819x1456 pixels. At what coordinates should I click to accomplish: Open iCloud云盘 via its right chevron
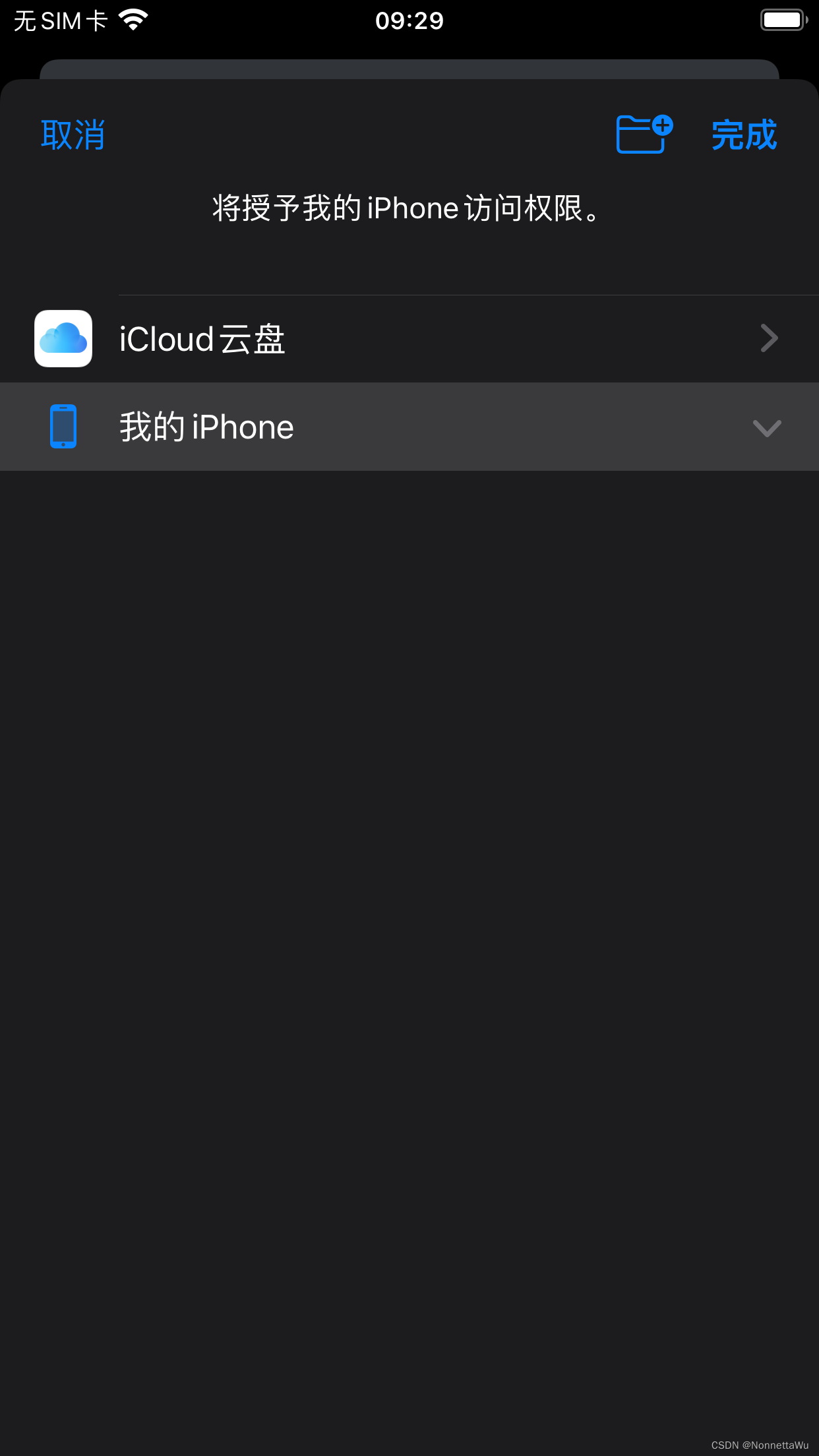767,338
